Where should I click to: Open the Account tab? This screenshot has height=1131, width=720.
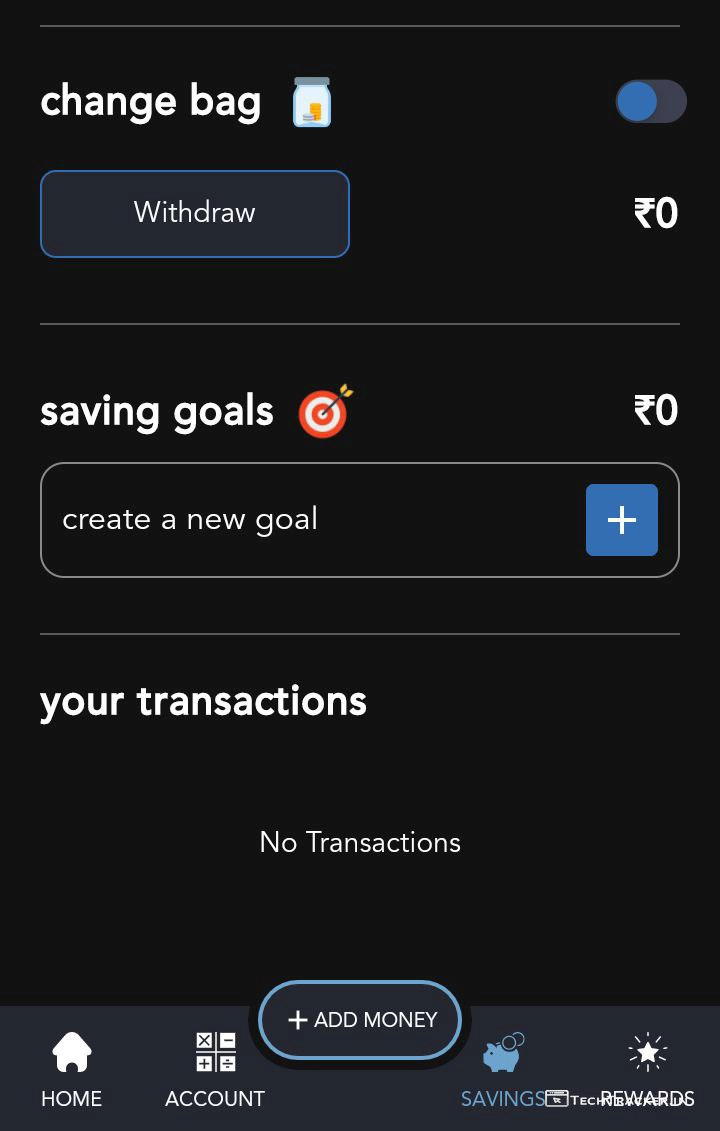click(215, 1070)
